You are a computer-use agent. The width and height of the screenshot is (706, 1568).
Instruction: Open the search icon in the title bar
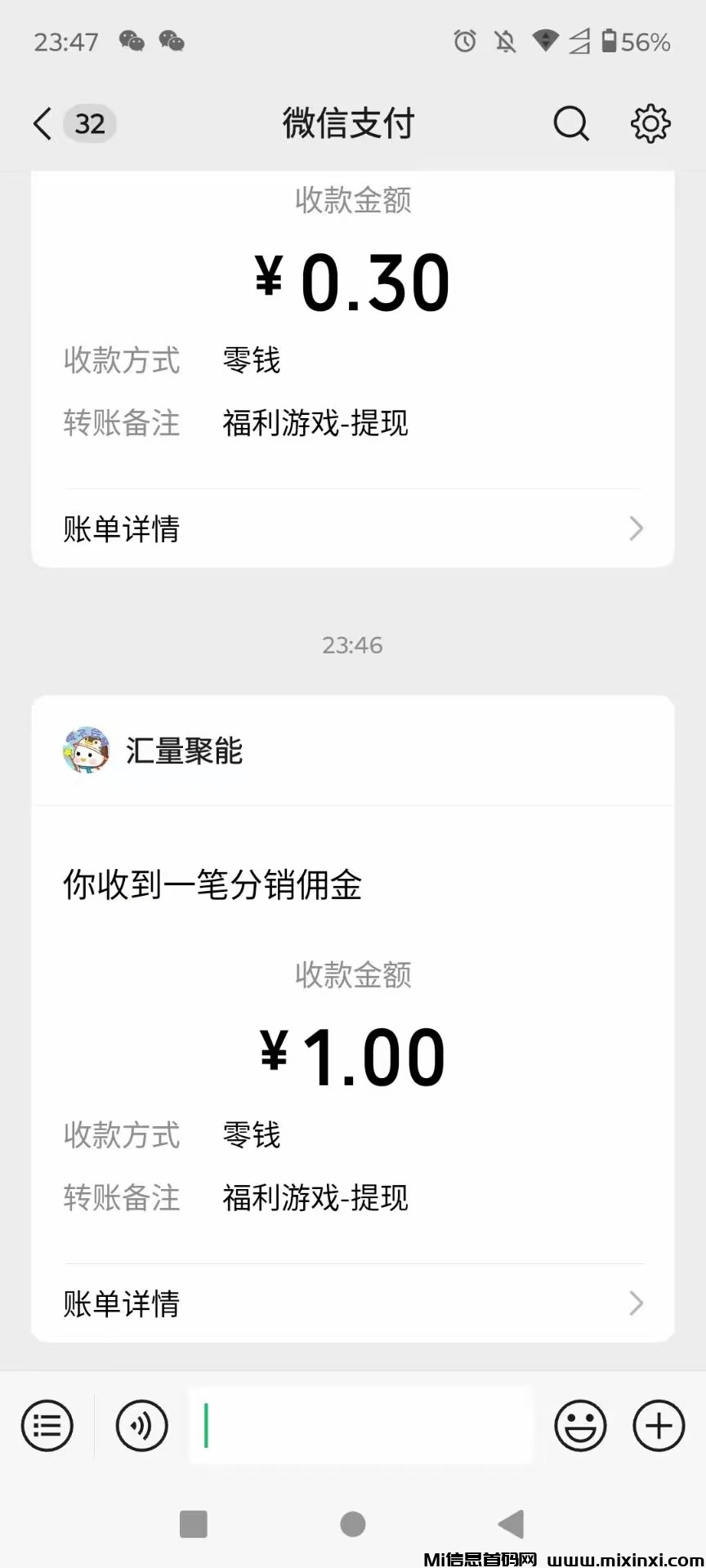[571, 124]
